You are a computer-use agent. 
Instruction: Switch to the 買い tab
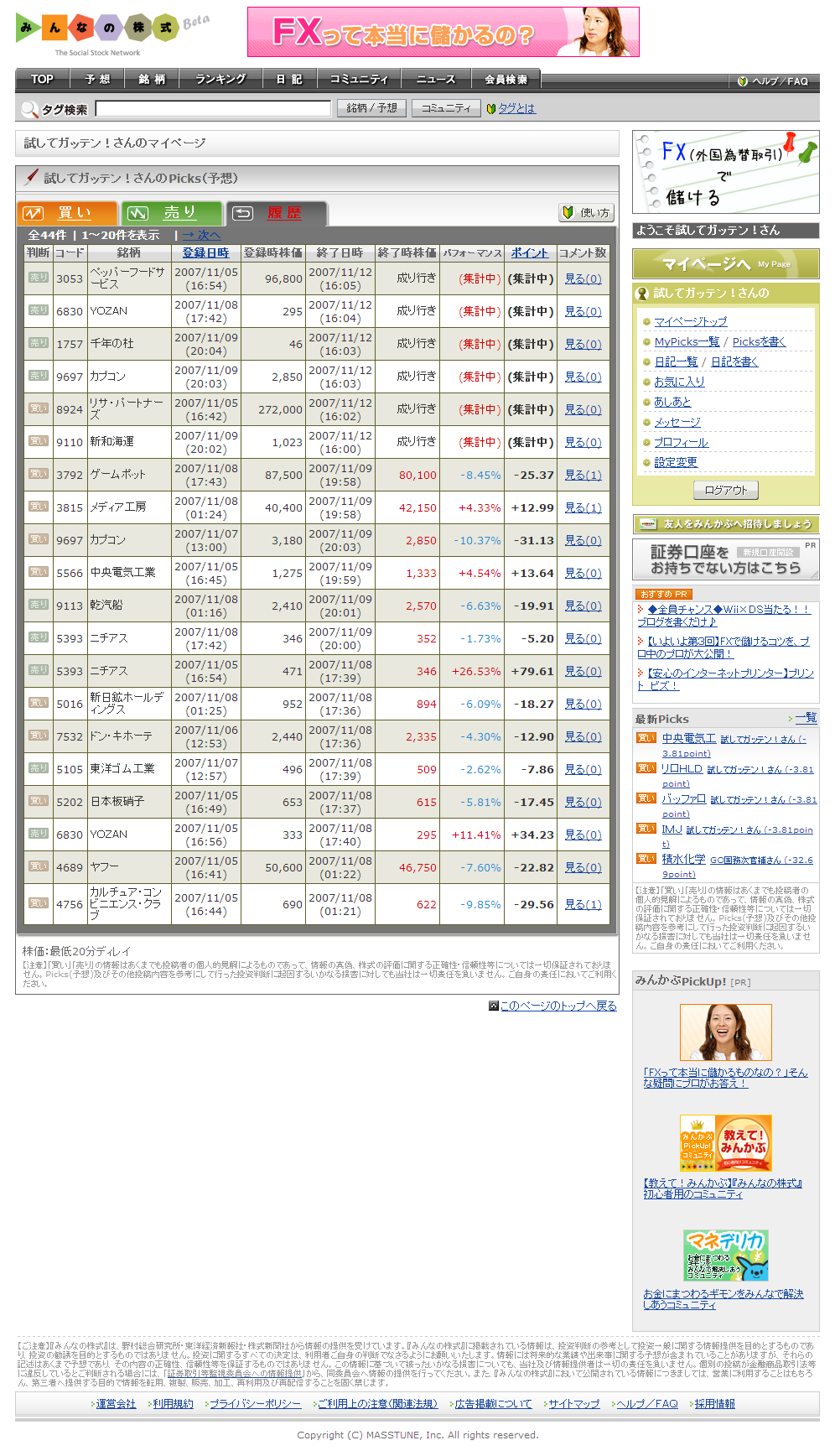67,213
